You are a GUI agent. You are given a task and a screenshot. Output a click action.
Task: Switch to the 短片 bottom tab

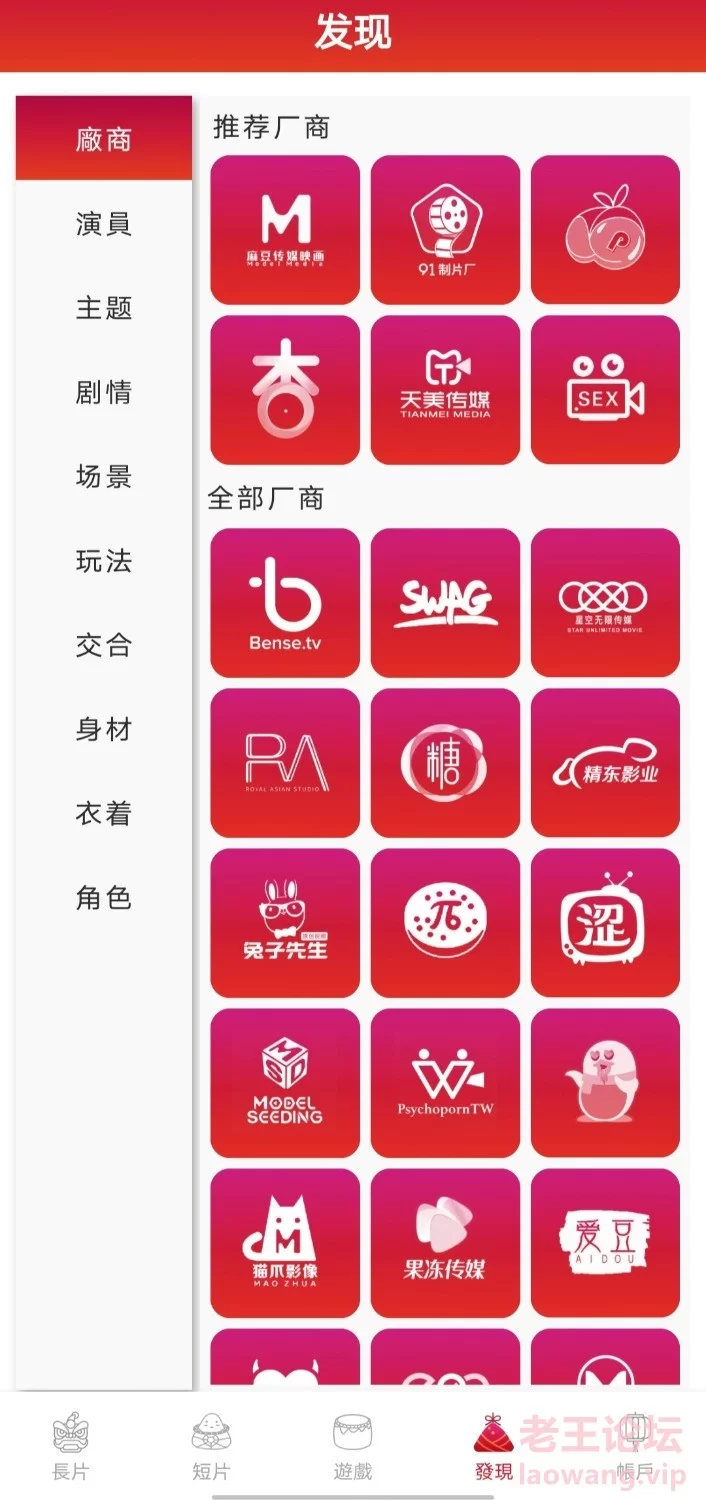[211, 1446]
